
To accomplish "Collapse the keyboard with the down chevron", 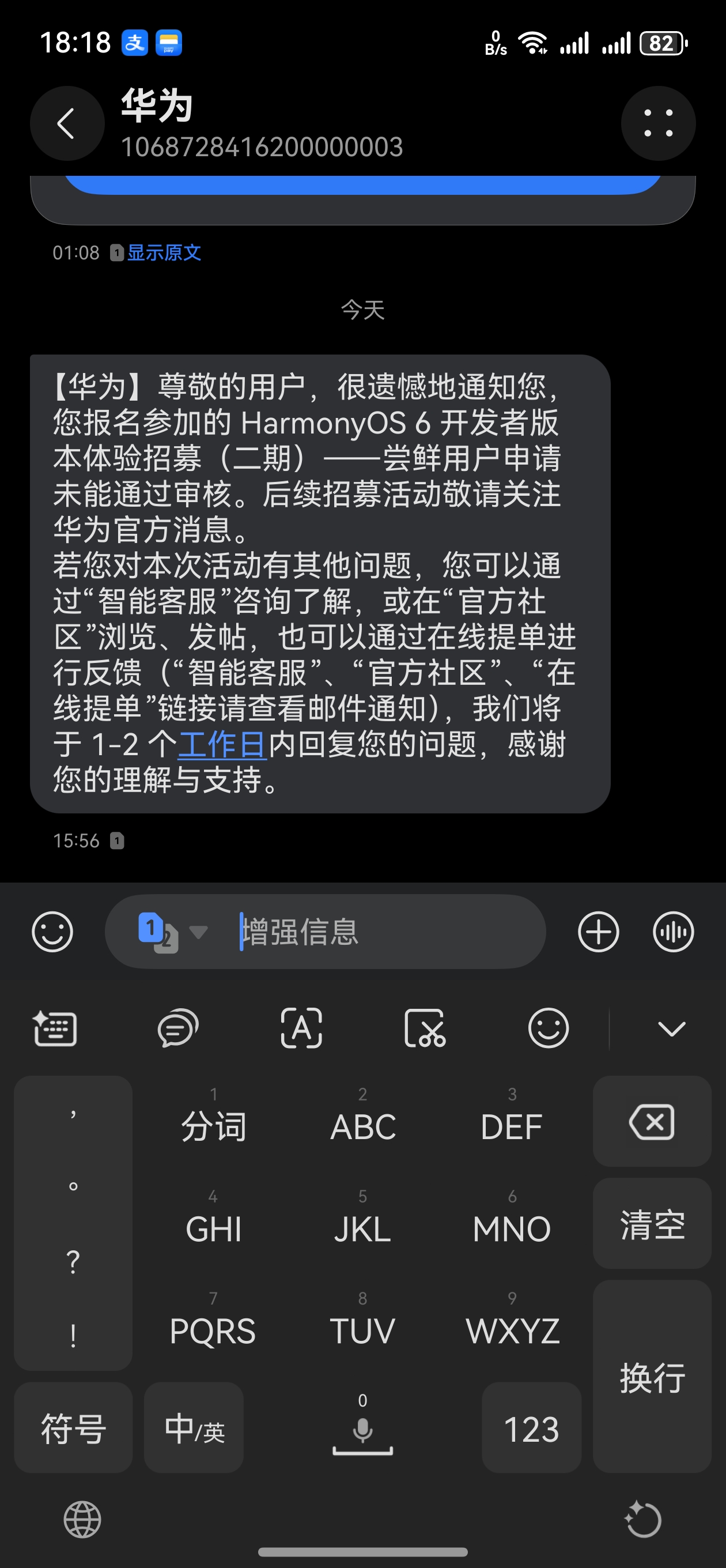I will [672, 1028].
